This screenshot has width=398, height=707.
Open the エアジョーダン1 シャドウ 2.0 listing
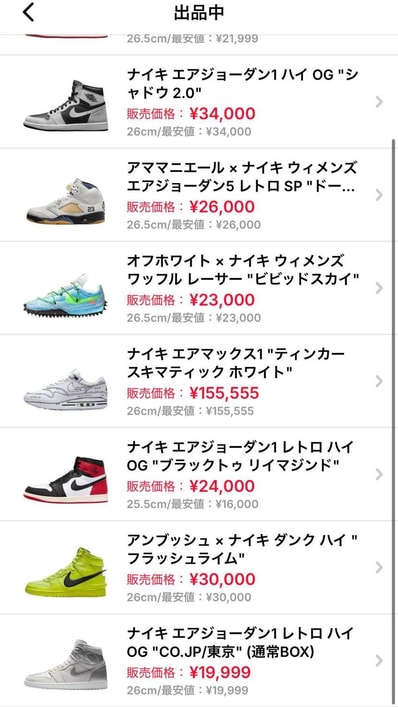tap(199, 102)
